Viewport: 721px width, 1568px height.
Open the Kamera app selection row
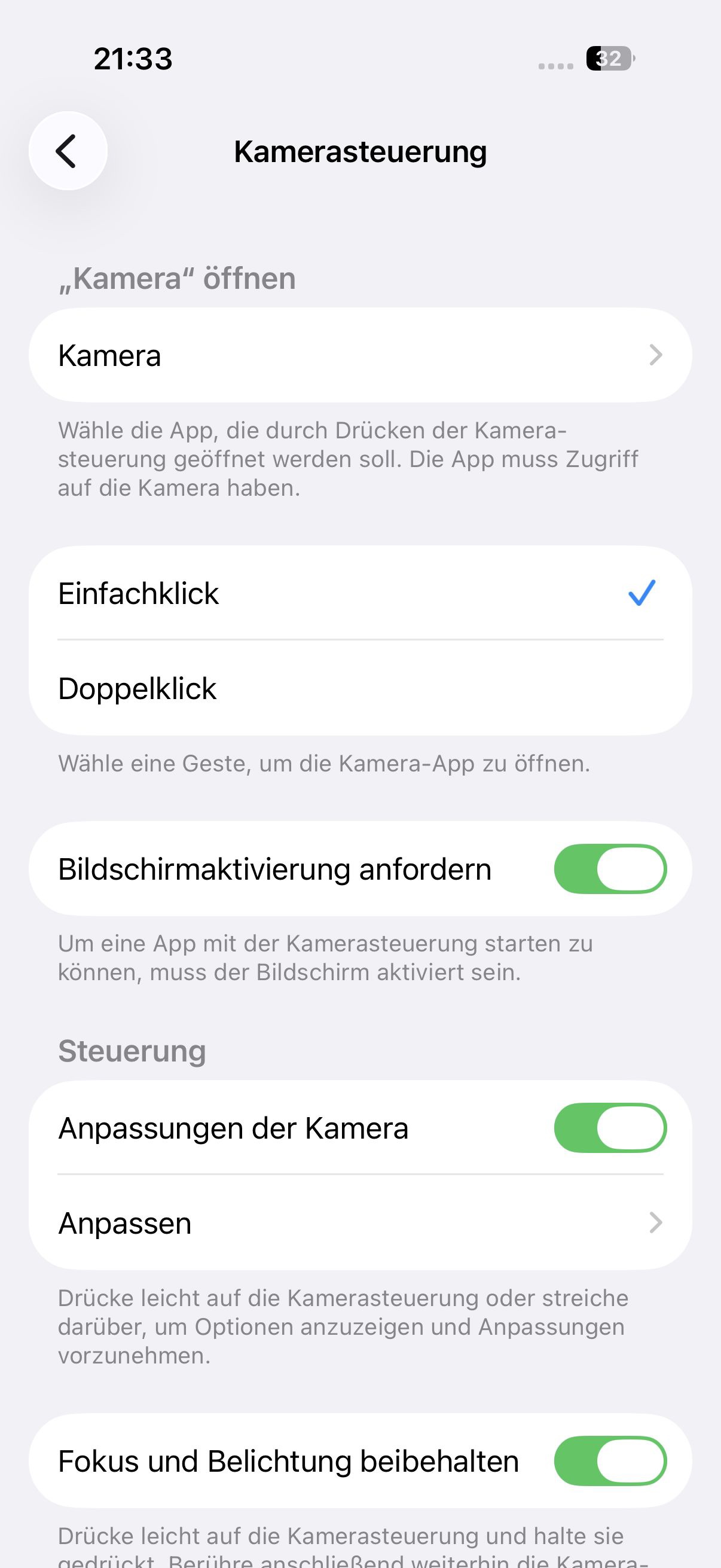point(360,355)
